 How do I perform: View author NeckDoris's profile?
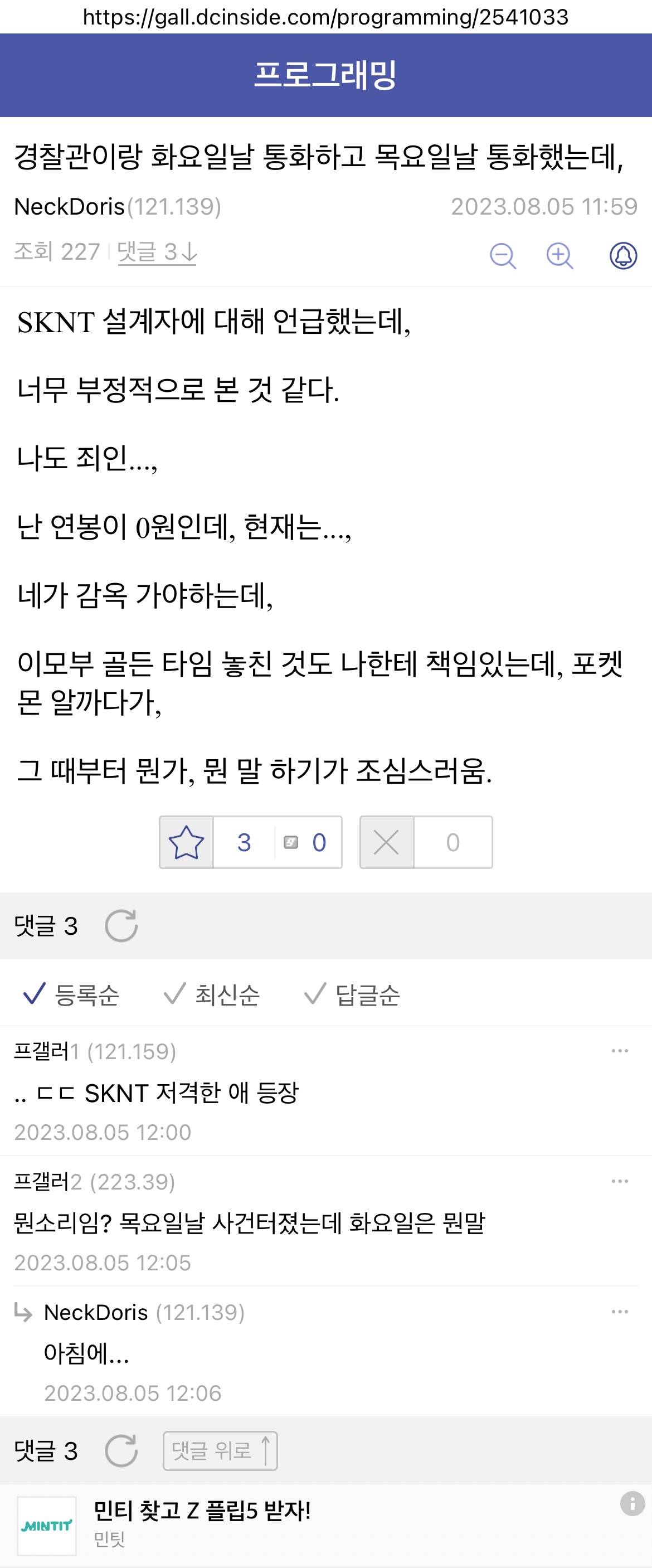pos(70,207)
